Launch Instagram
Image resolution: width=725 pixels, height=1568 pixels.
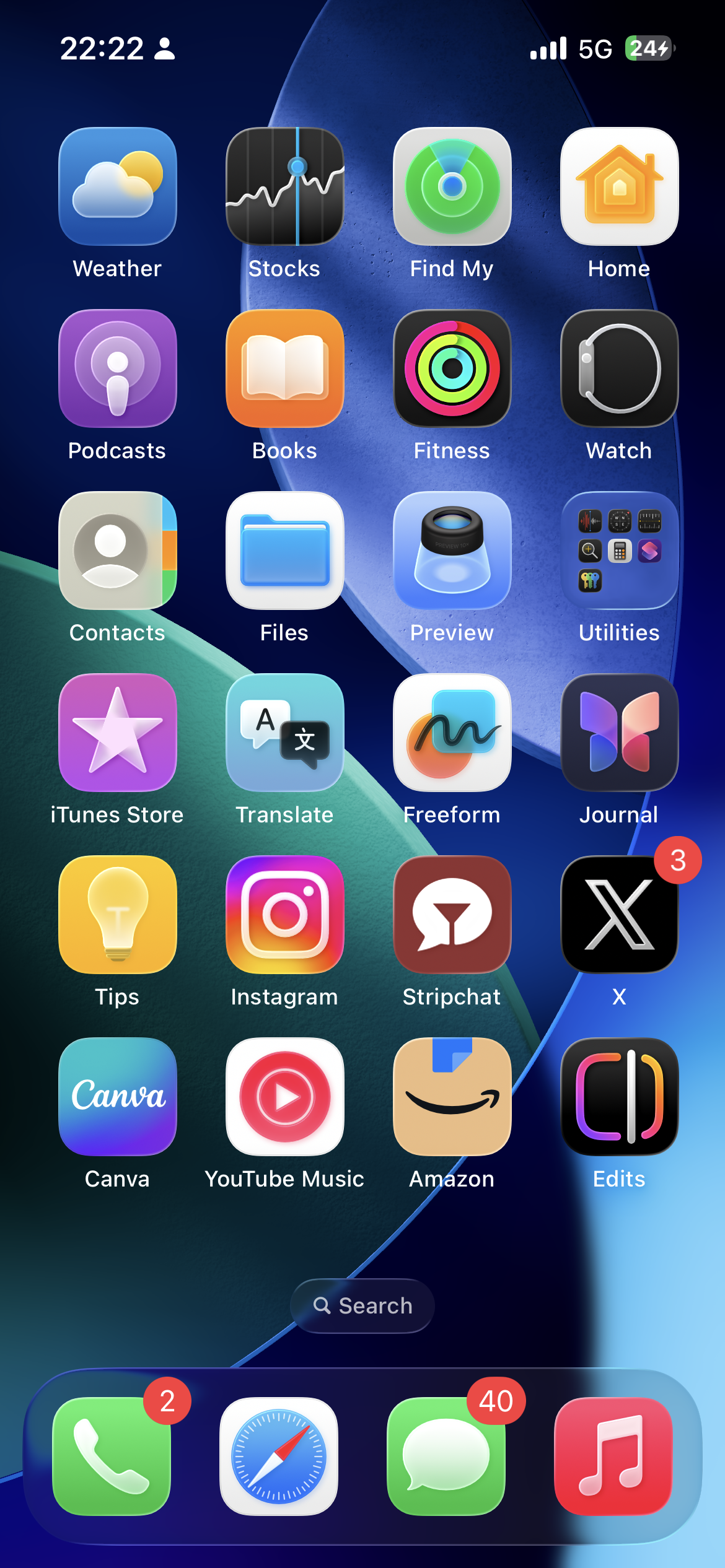point(285,915)
